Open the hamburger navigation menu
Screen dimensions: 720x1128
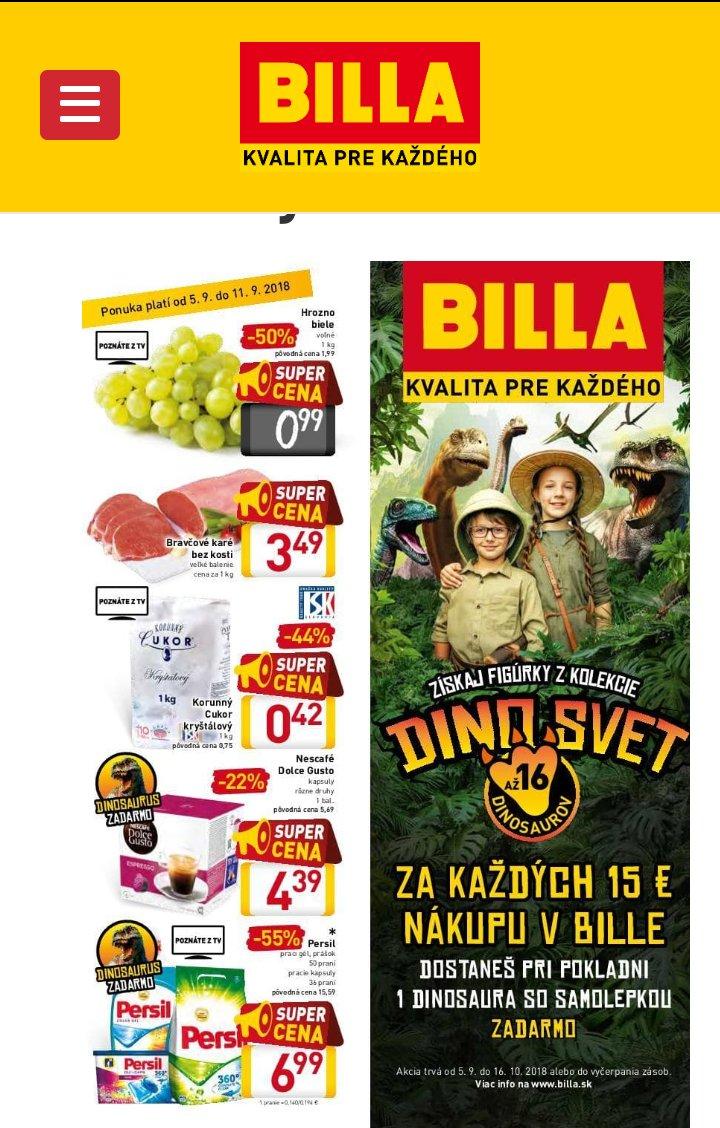point(80,105)
